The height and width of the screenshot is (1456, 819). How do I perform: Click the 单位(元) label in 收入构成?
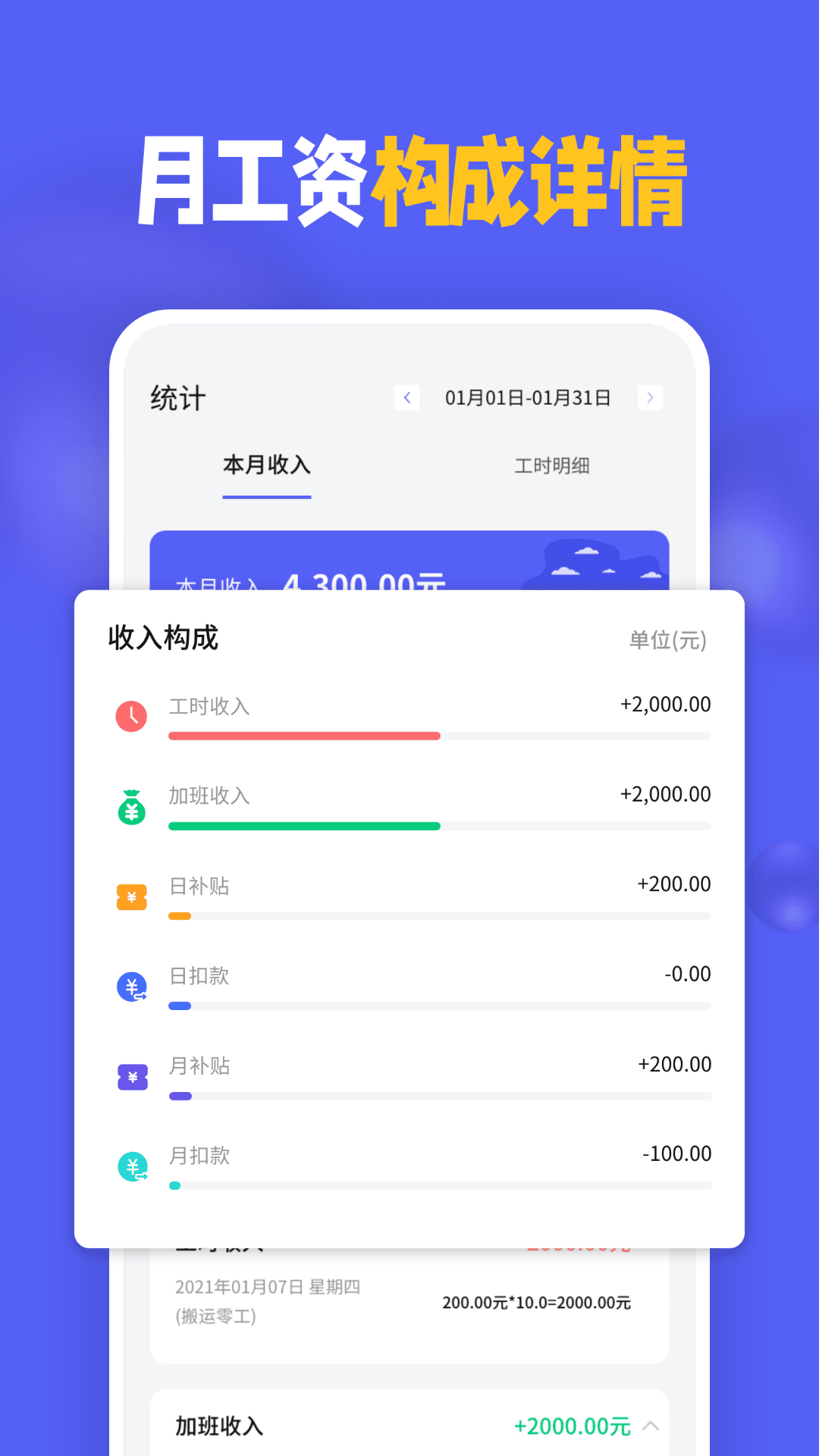pyautogui.click(x=665, y=641)
